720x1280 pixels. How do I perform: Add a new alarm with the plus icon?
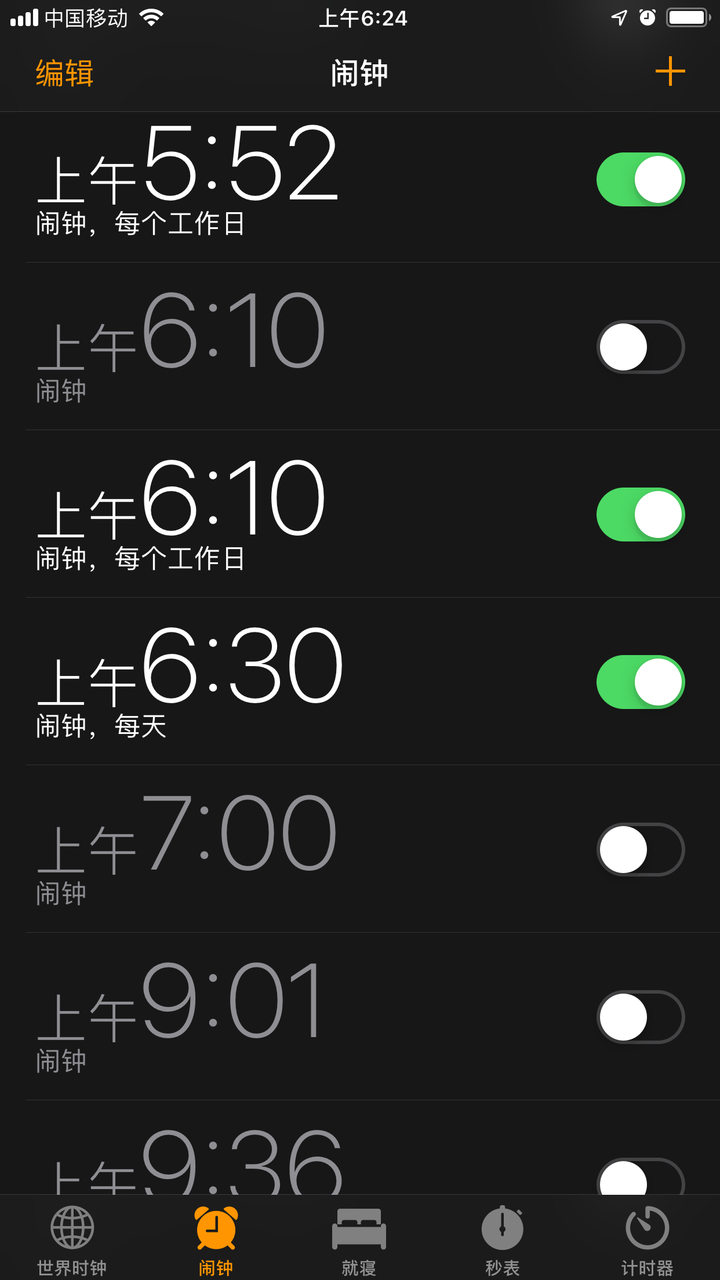[669, 71]
